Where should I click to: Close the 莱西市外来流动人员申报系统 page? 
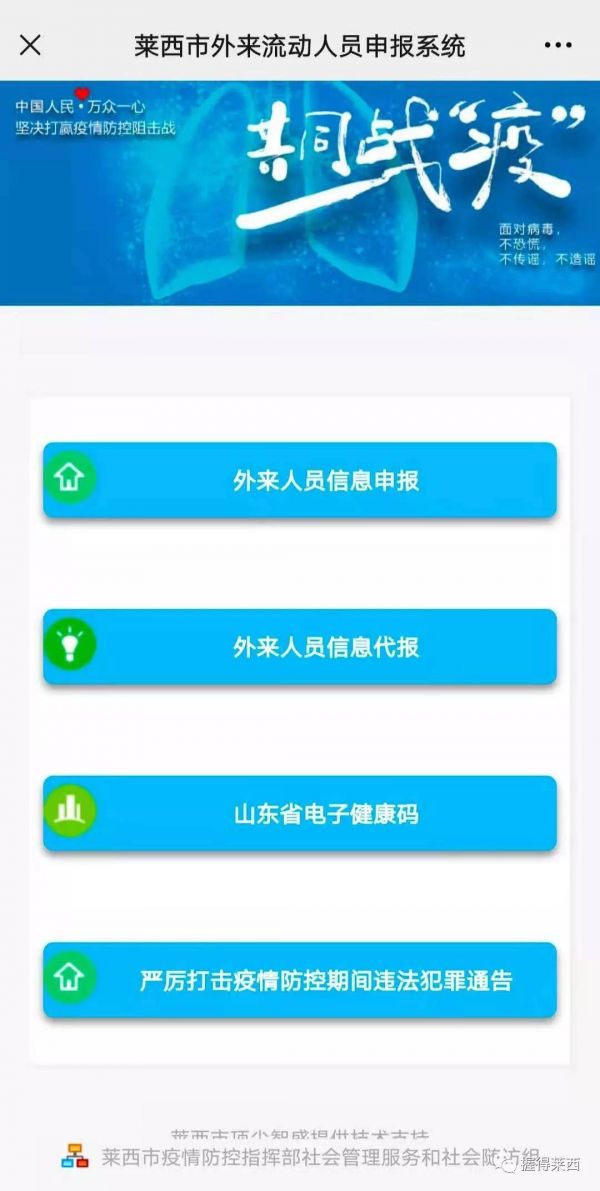click(31, 45)
